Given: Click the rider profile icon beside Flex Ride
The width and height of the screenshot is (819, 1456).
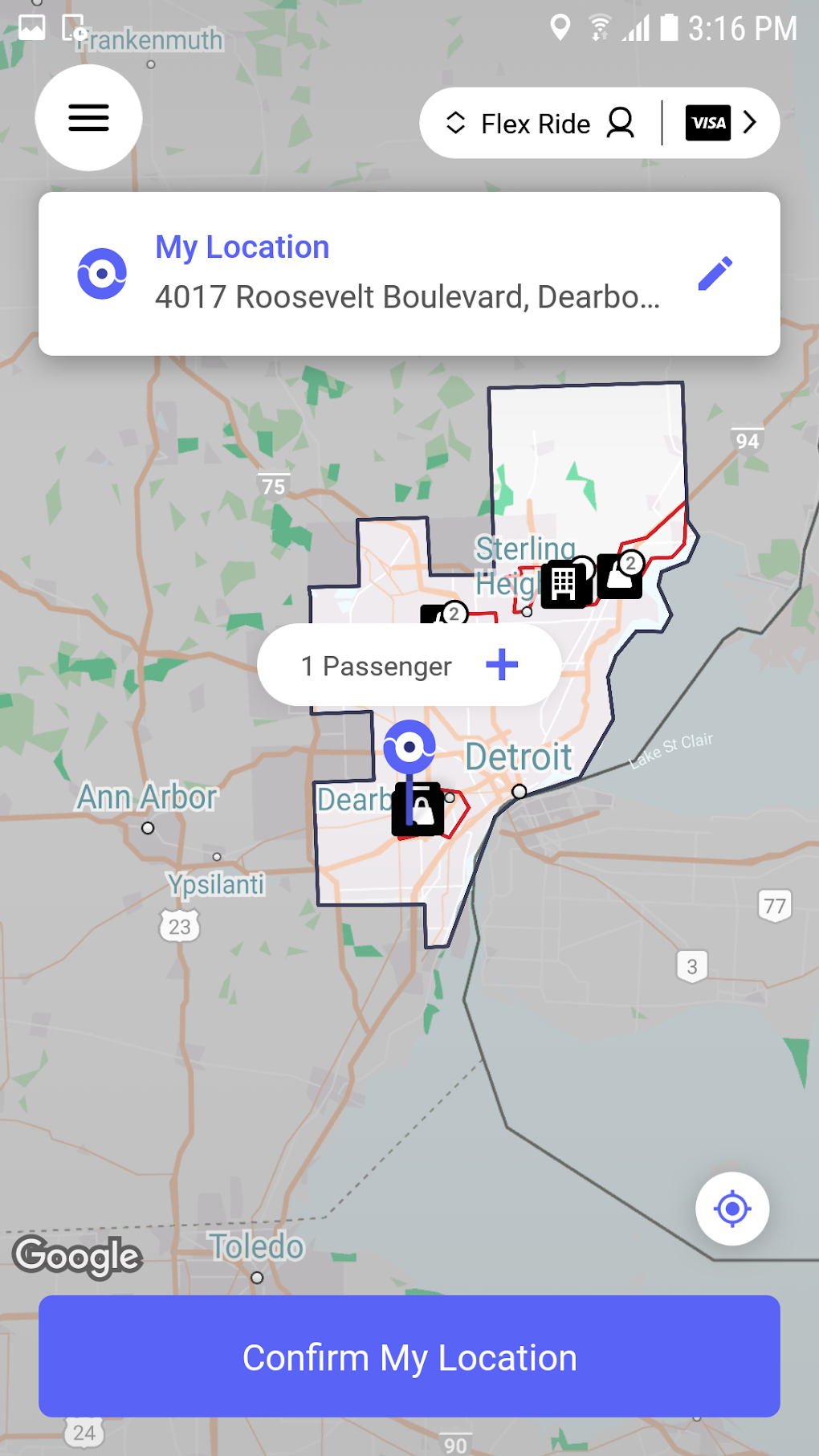Looking at the screenshot, I should 620,123.
